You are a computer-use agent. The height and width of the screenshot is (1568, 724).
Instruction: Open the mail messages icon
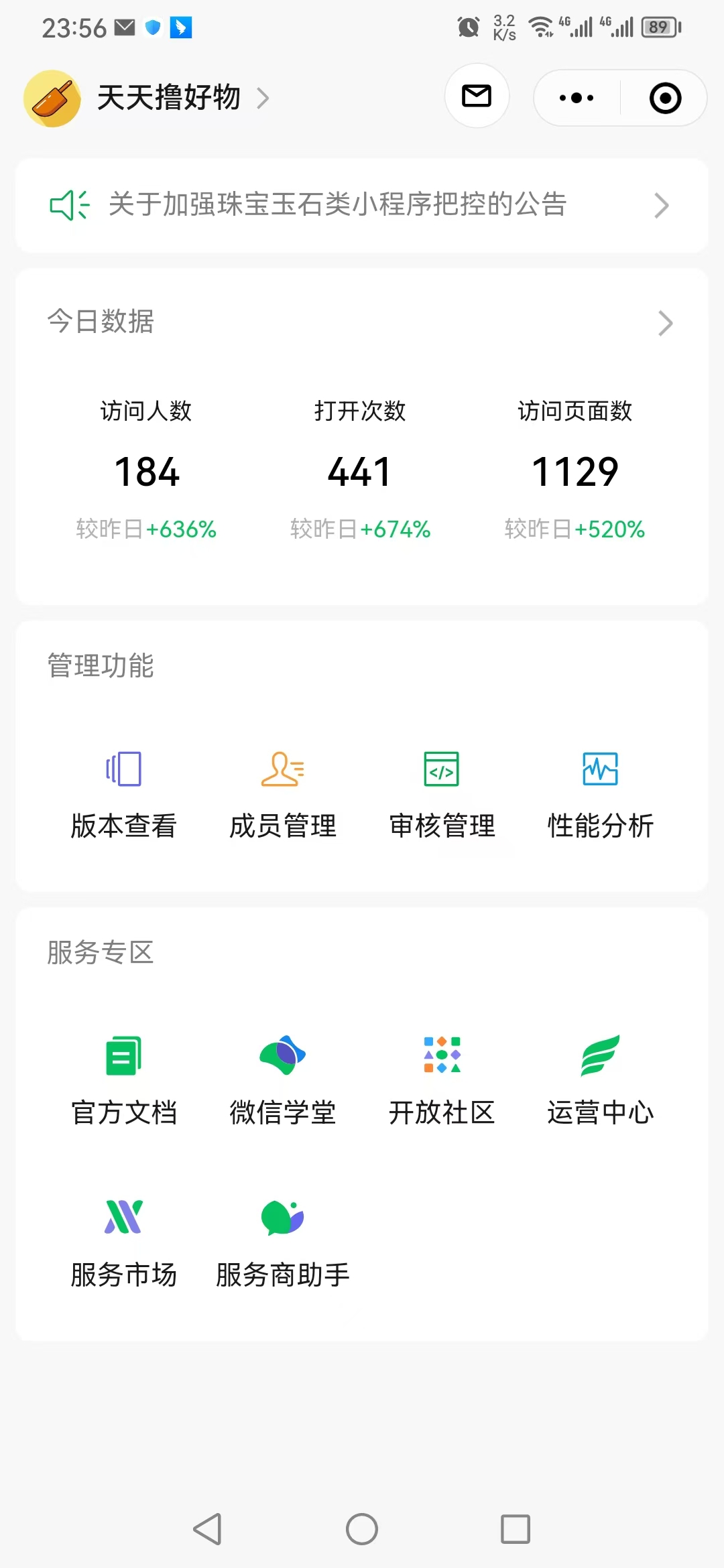click(477, 96)
